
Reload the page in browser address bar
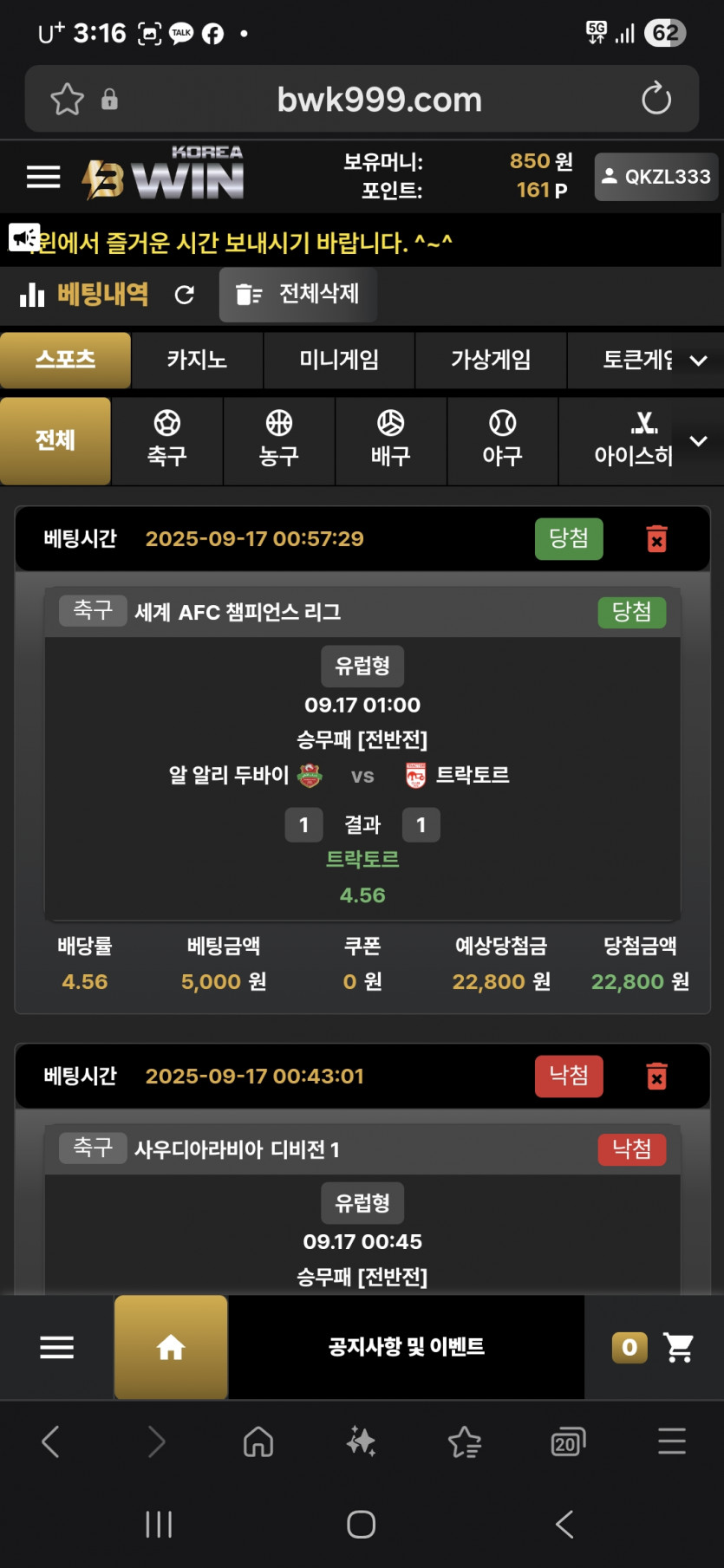[x=656, y=99]
